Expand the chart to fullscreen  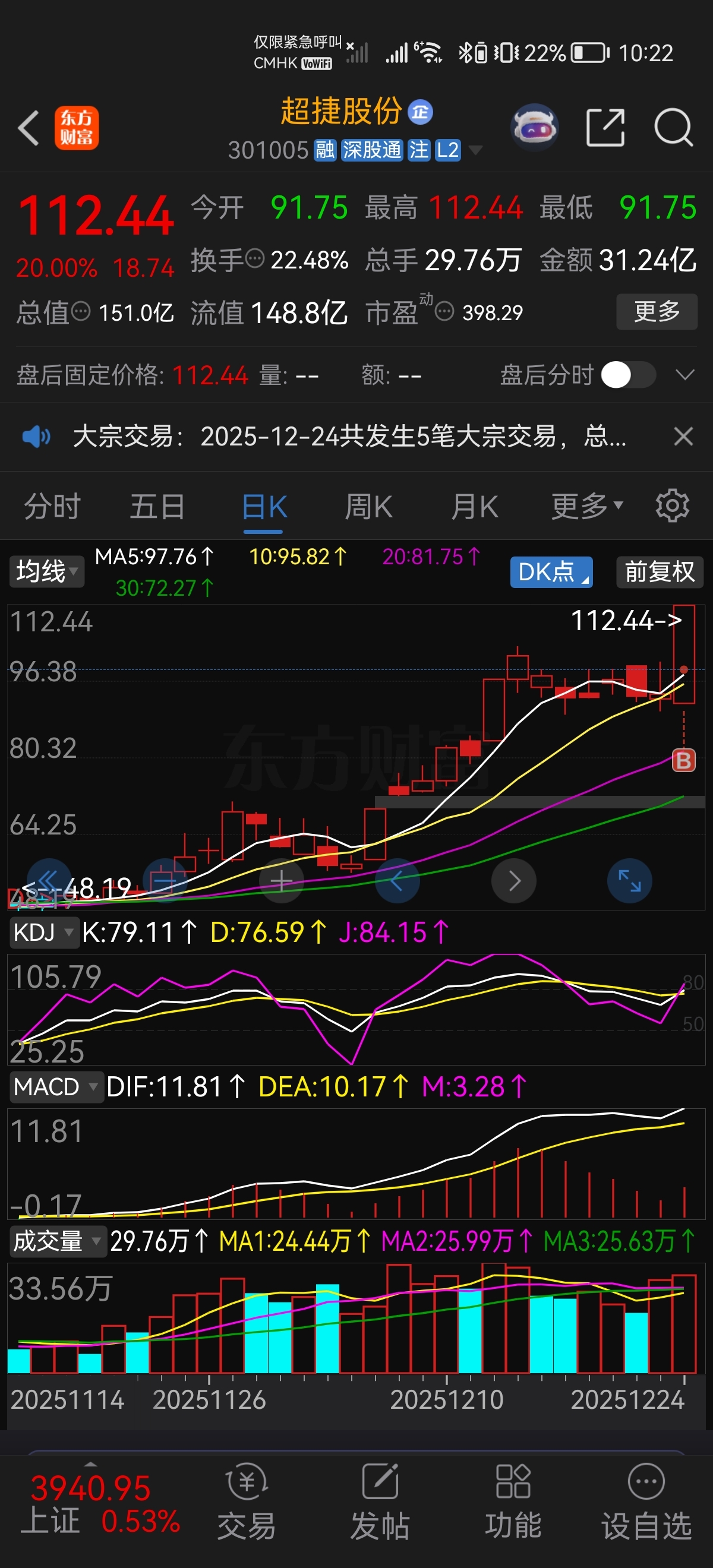[629, 880]
